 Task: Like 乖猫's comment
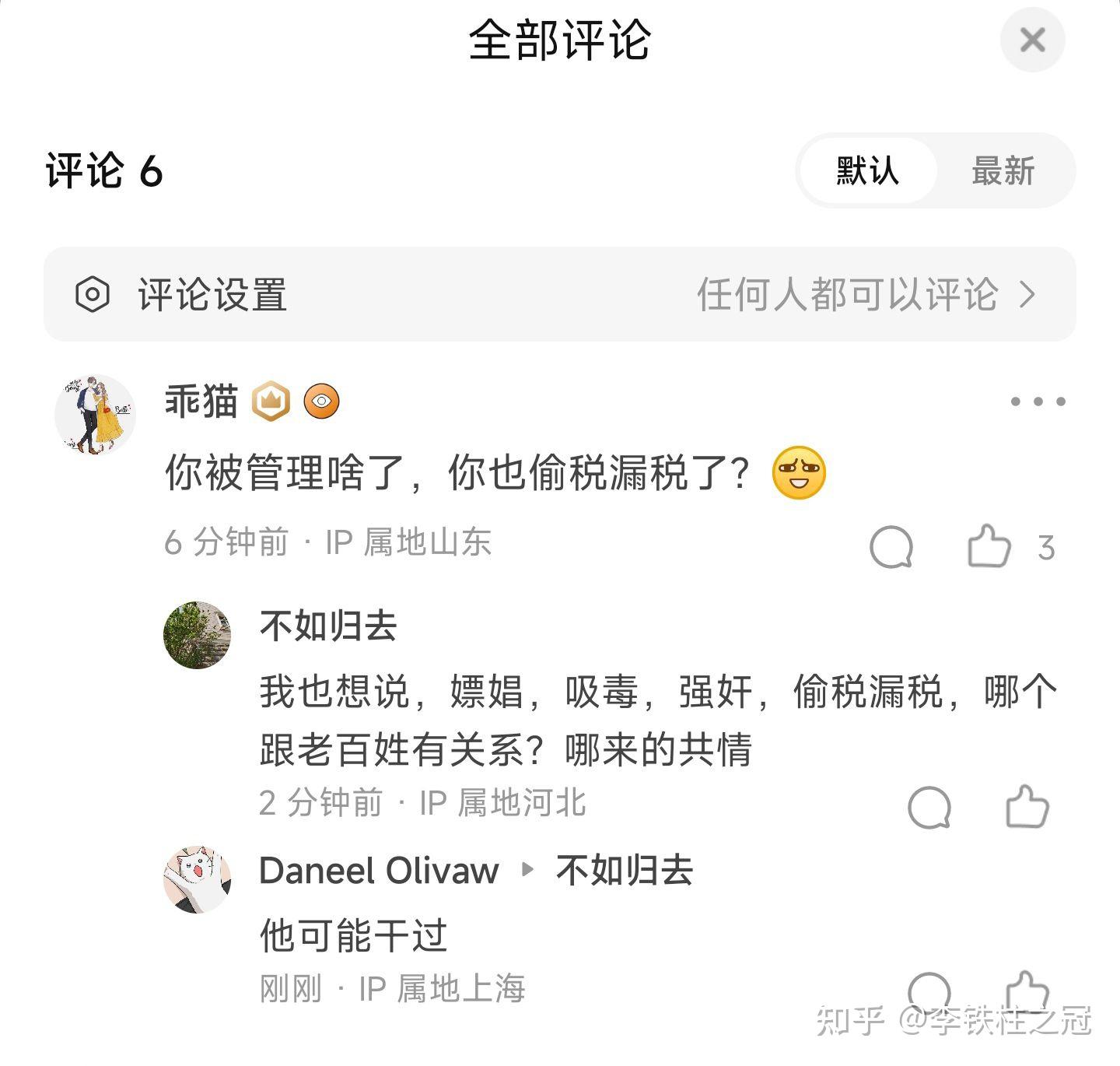[989, 546]
